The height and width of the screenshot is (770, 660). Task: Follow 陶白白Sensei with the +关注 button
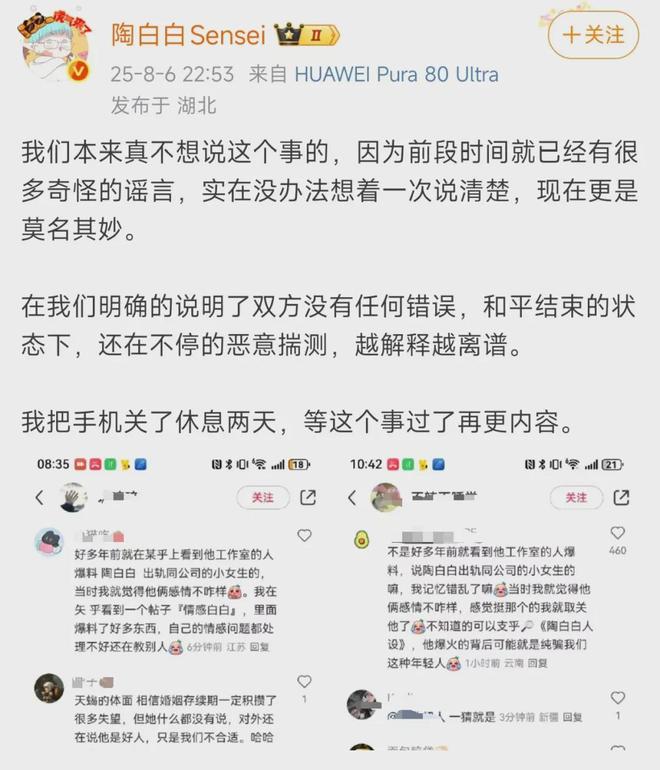[x=593, y=35]
